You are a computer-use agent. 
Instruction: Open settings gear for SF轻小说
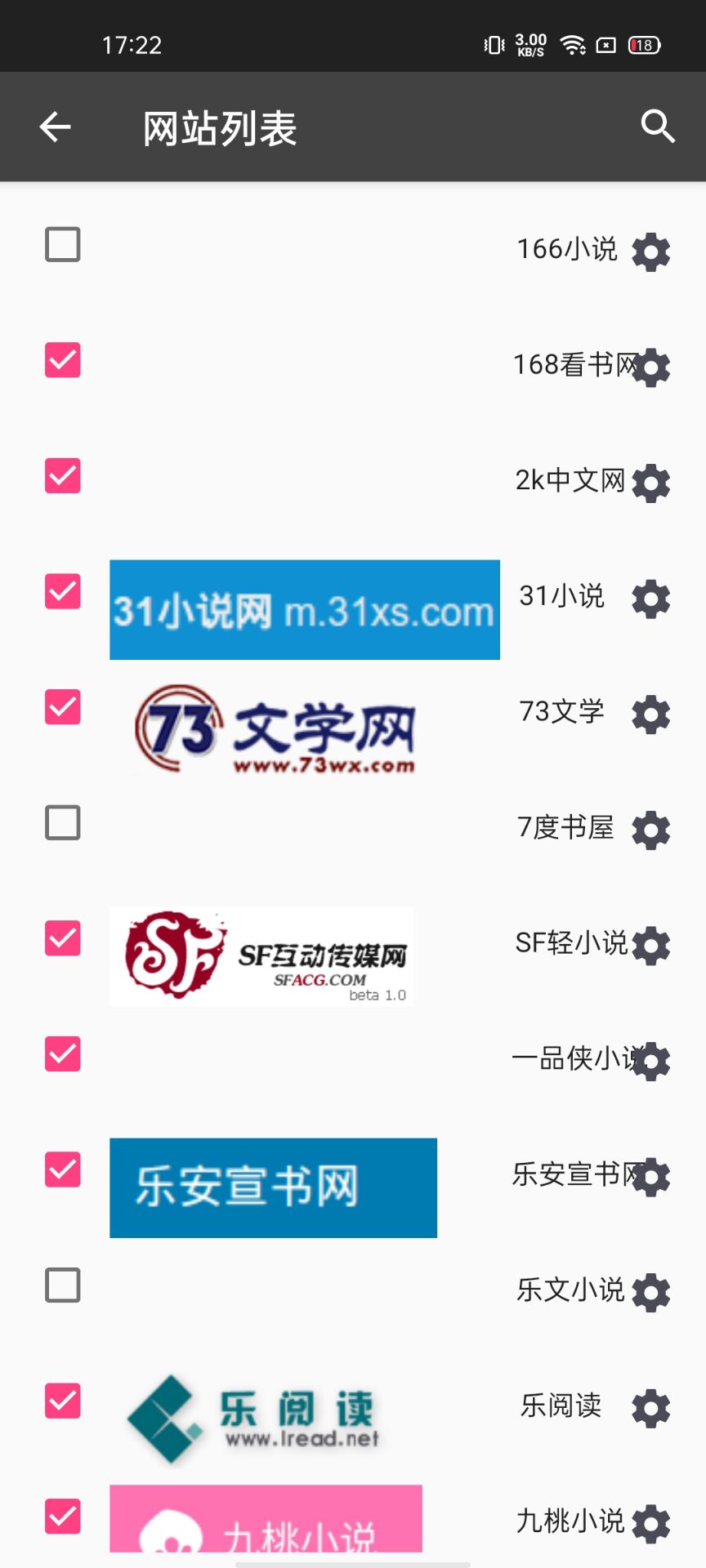652,946
